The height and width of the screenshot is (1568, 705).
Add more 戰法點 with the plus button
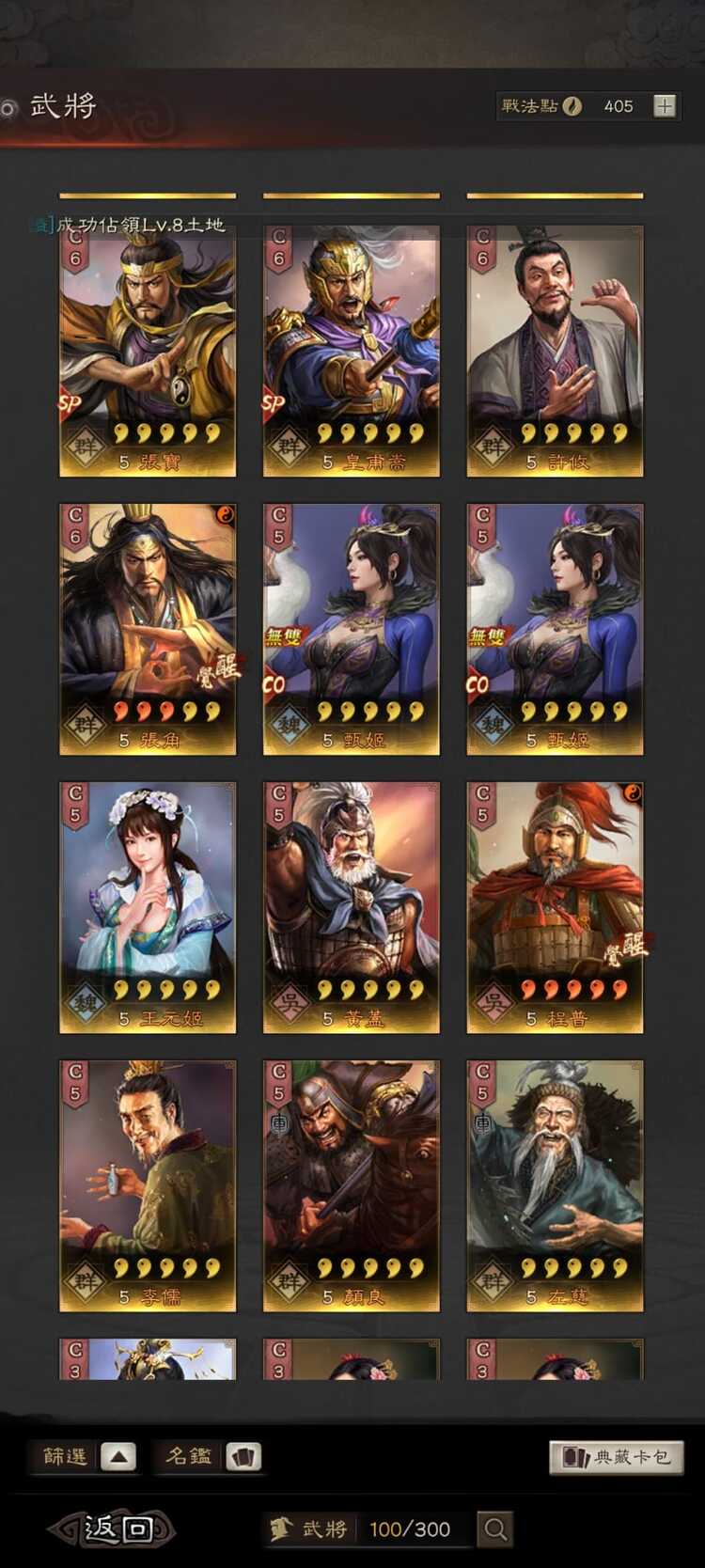click(665, 106)
